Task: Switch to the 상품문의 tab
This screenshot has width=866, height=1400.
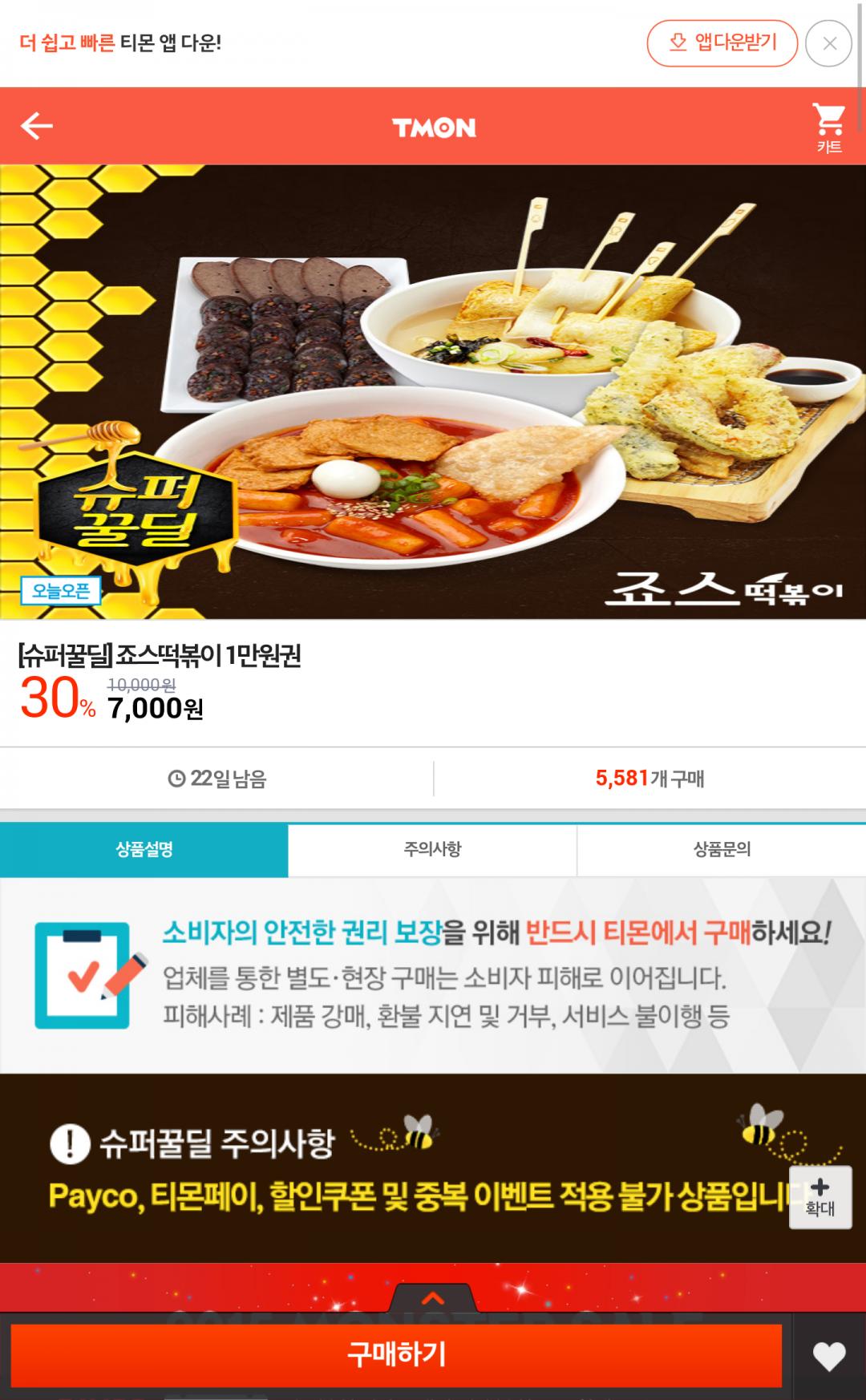Action: point(722,850)
